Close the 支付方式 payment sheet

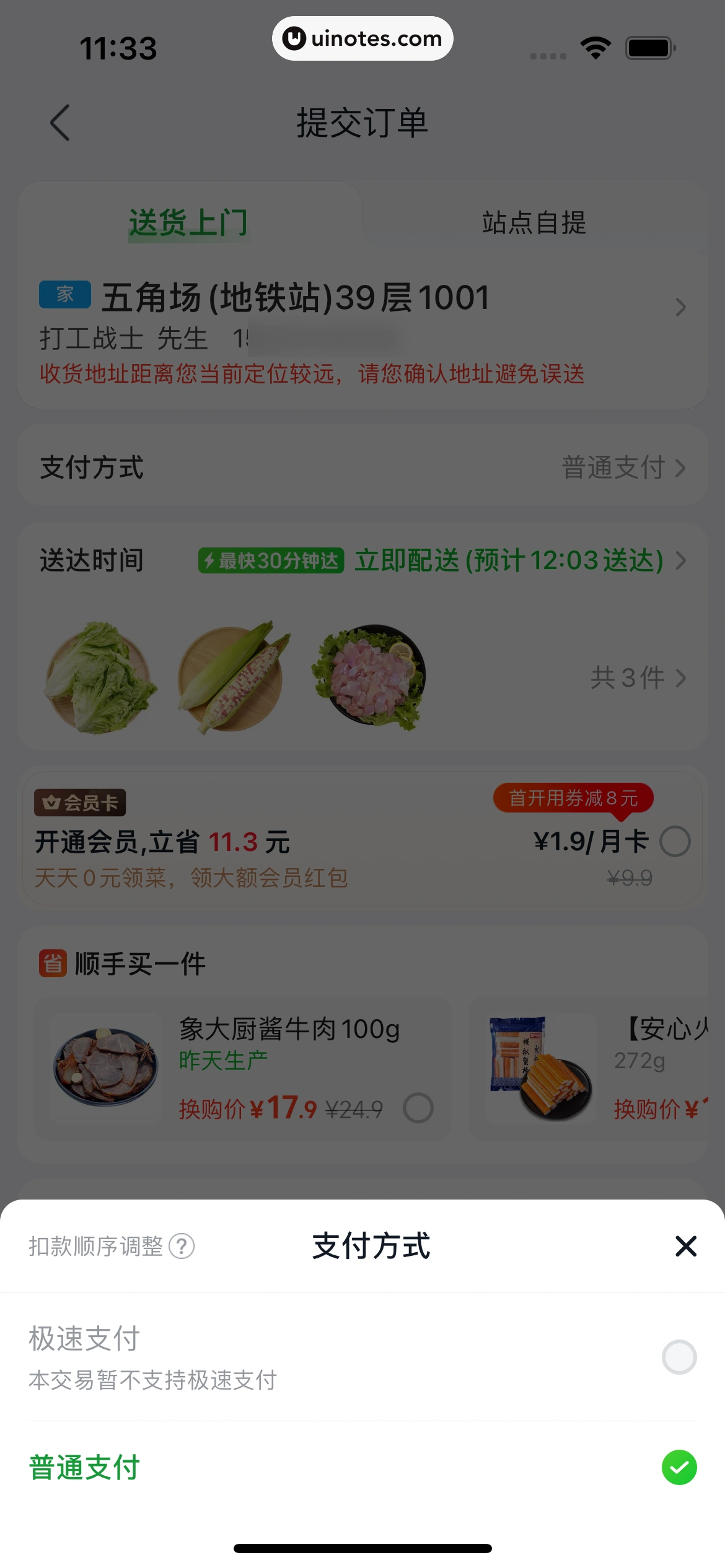pyautogui.click(x=686, y=1246)
